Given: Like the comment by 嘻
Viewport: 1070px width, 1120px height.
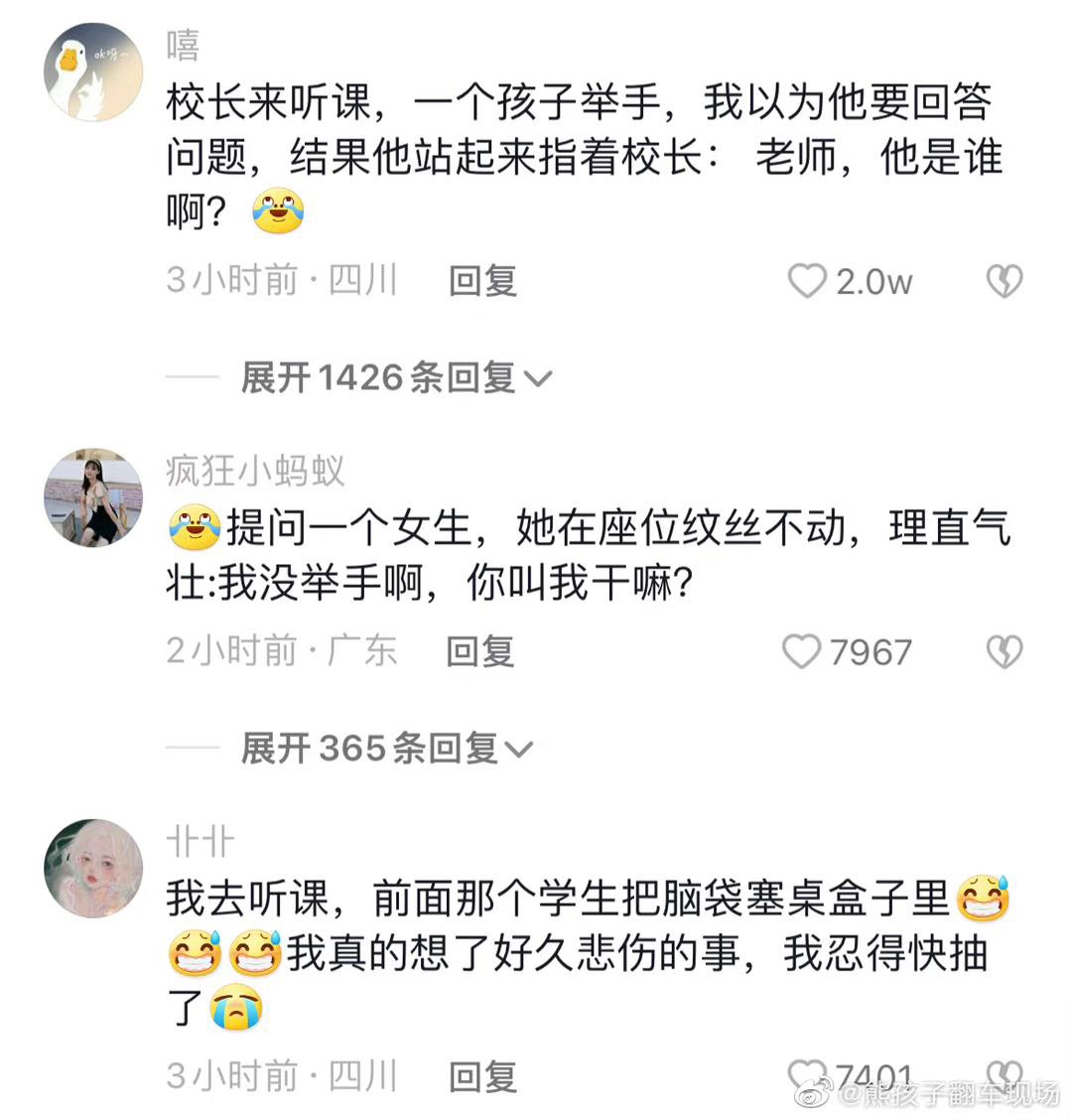Looking at the screenshot, I should (x=807, y=281).
